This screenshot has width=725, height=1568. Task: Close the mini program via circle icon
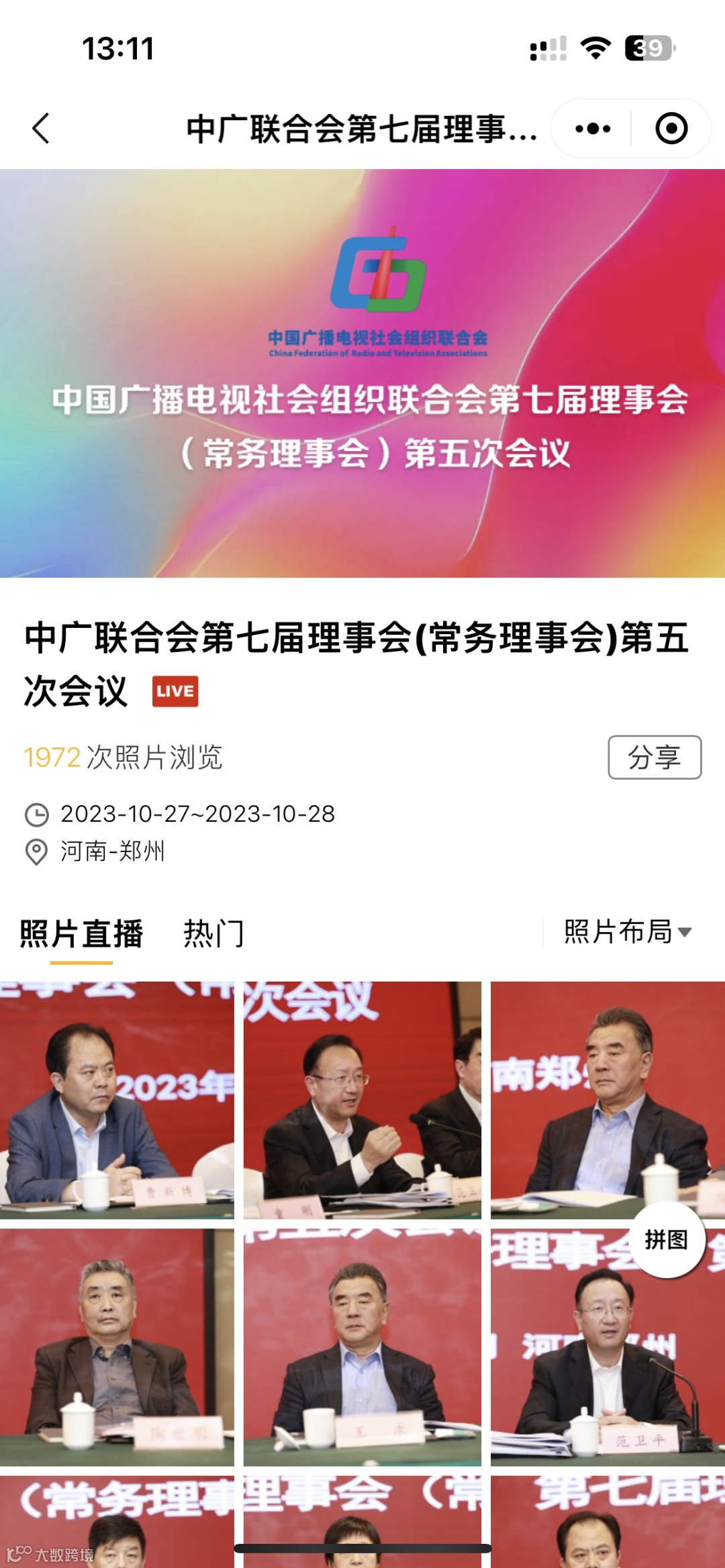coord(671,128)
